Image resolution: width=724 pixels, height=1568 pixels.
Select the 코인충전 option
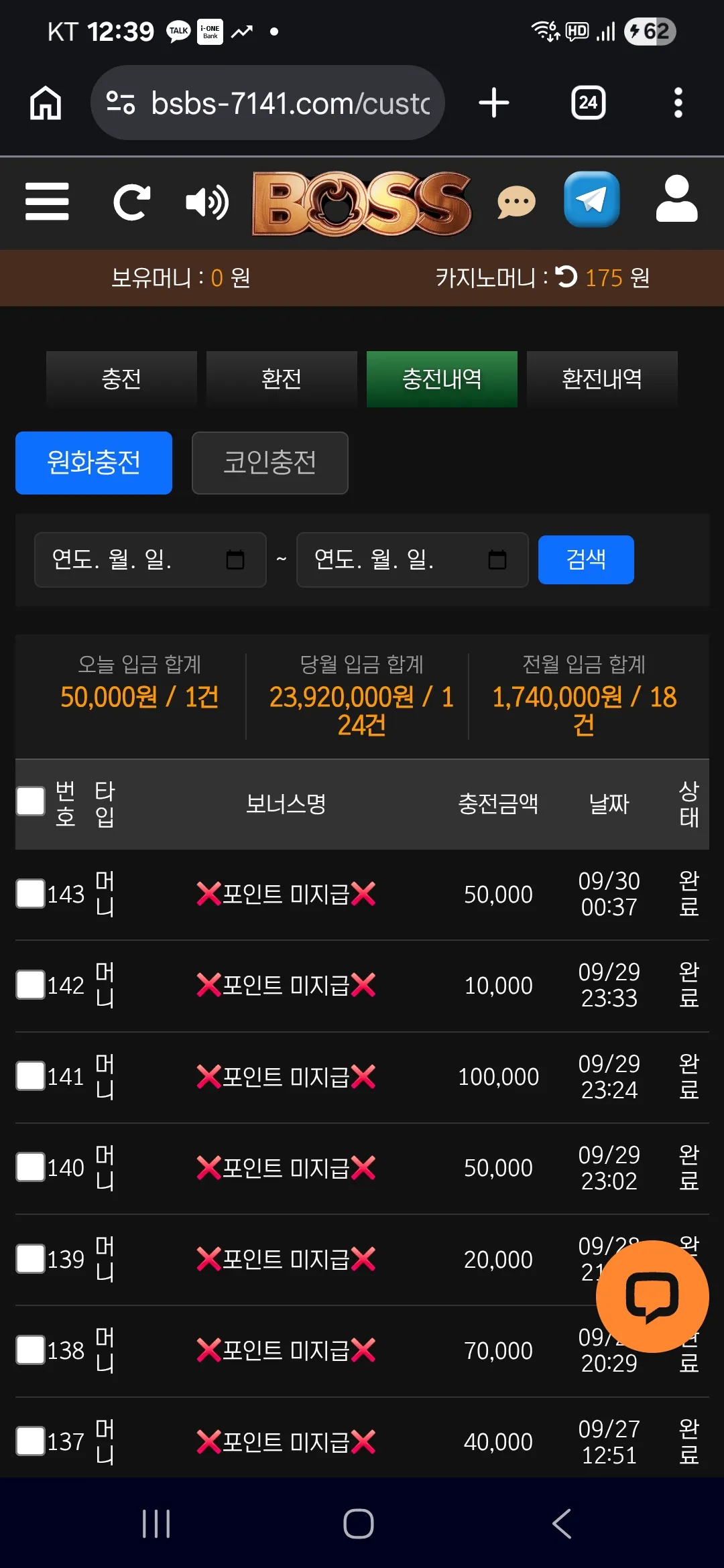tap(270, 463)
